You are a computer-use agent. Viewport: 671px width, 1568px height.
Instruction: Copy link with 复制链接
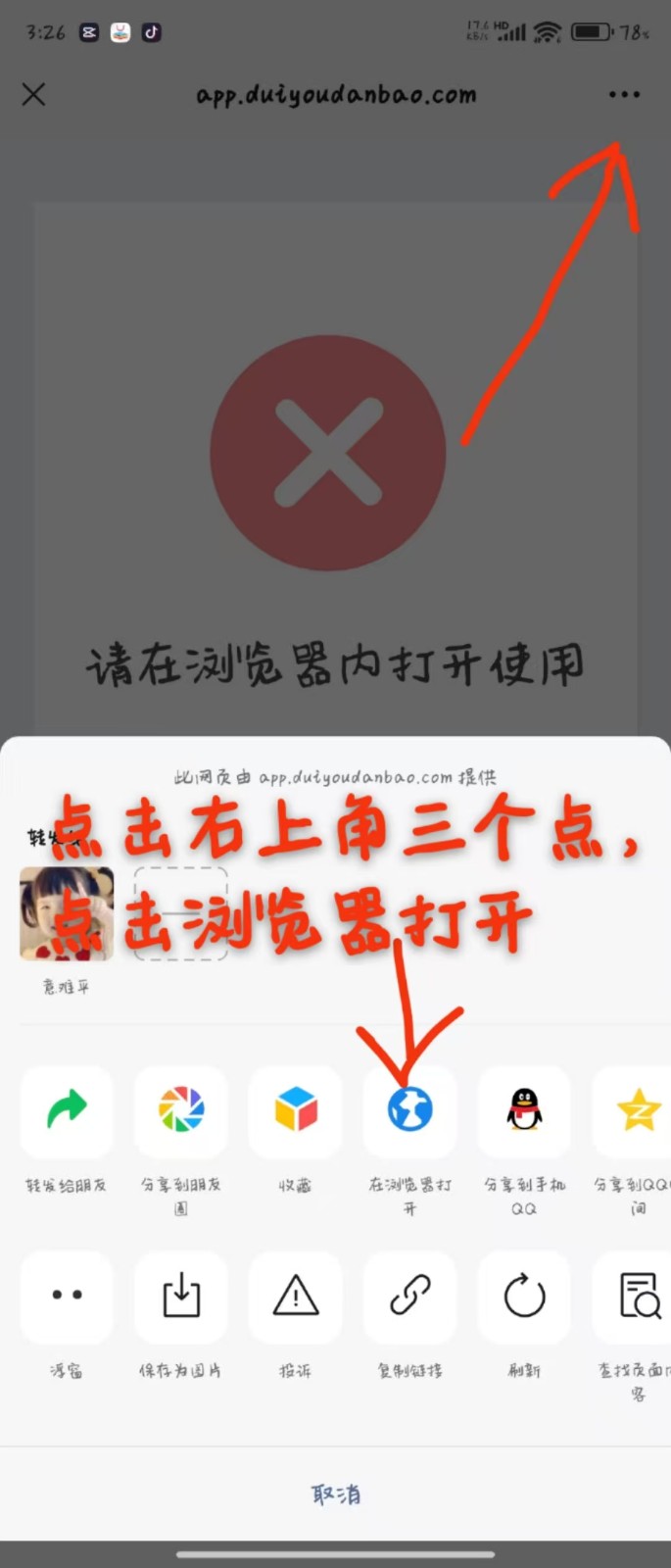click(409, 1297)
